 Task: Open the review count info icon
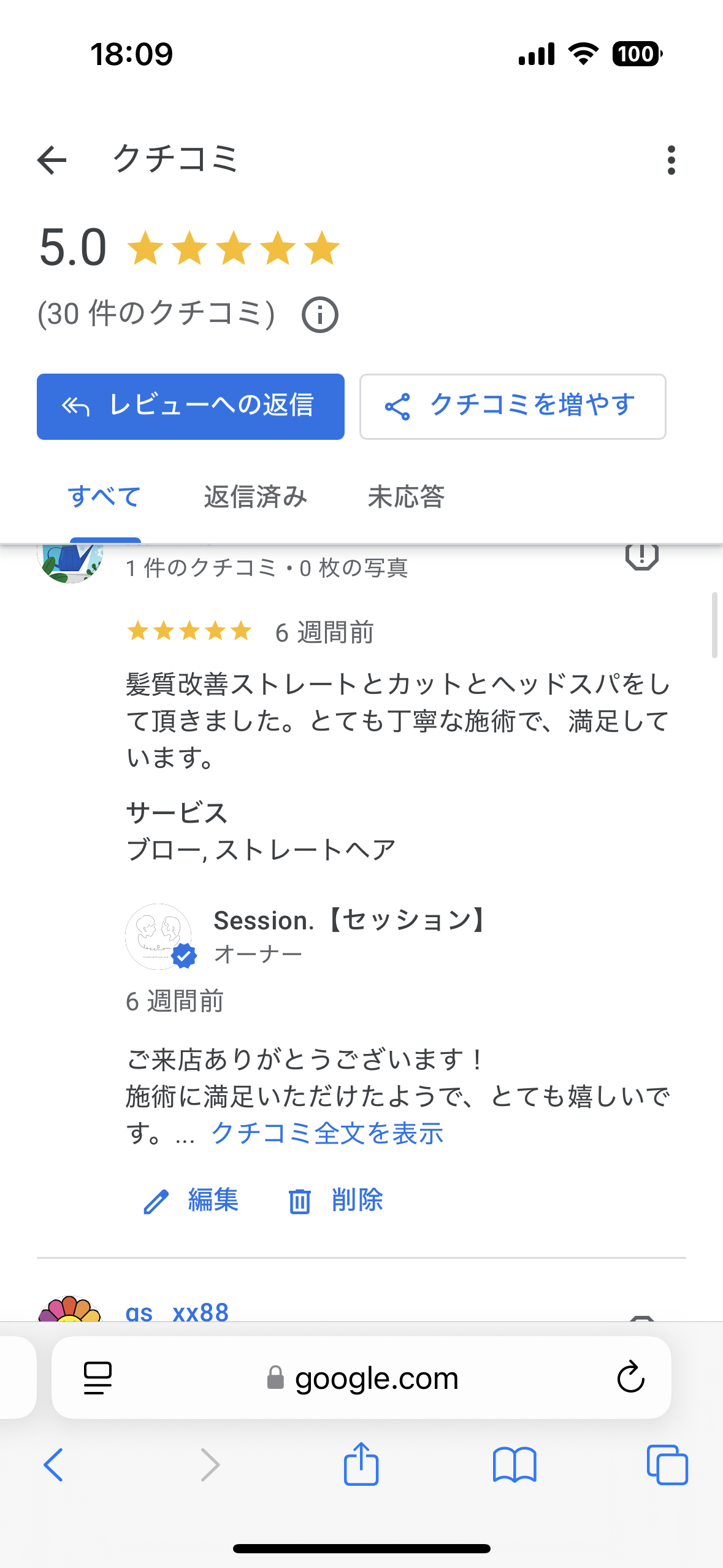pos(319,315)
